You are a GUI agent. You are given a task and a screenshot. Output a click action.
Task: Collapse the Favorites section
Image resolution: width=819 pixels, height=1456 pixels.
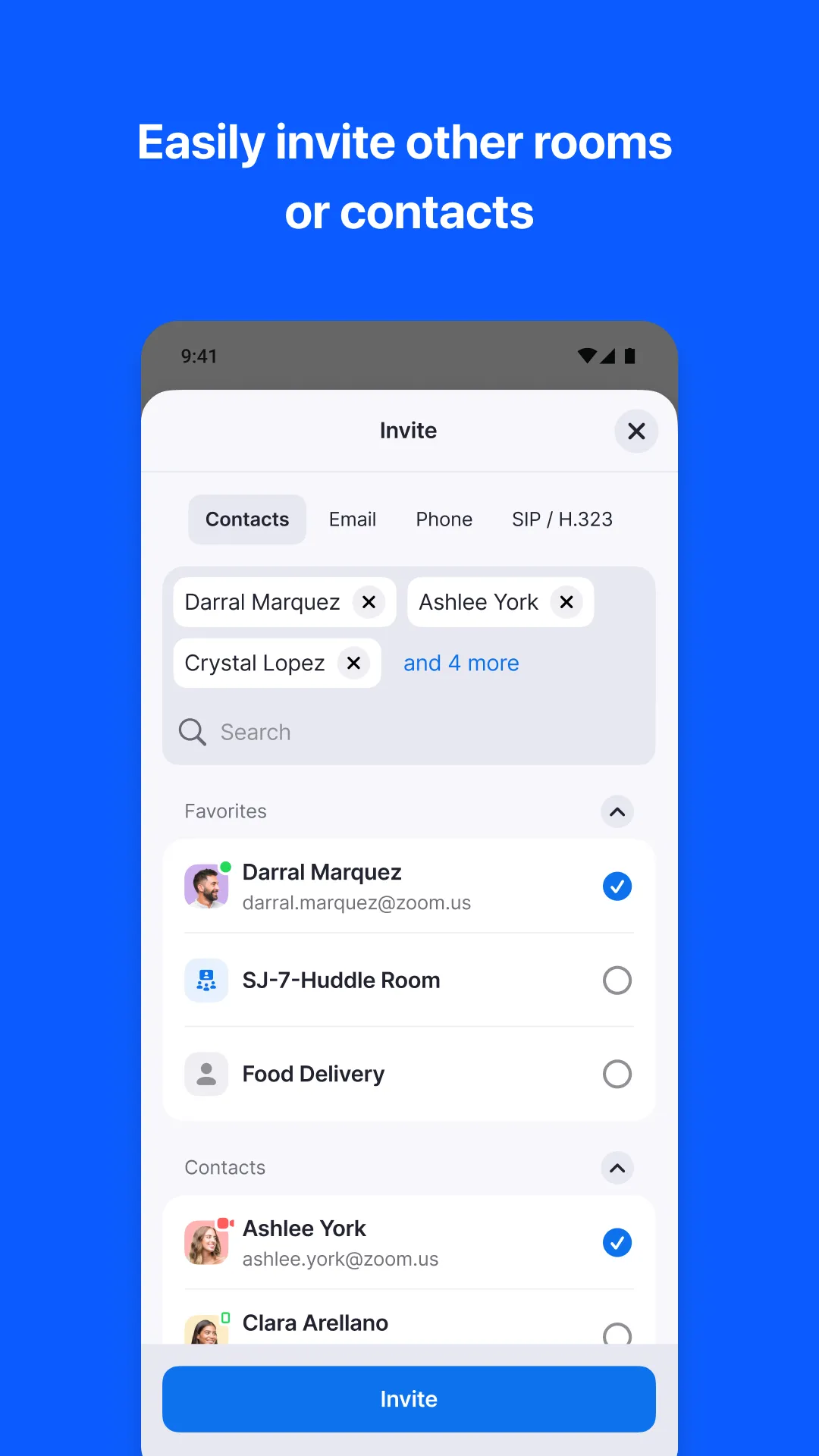coord(617,811)
